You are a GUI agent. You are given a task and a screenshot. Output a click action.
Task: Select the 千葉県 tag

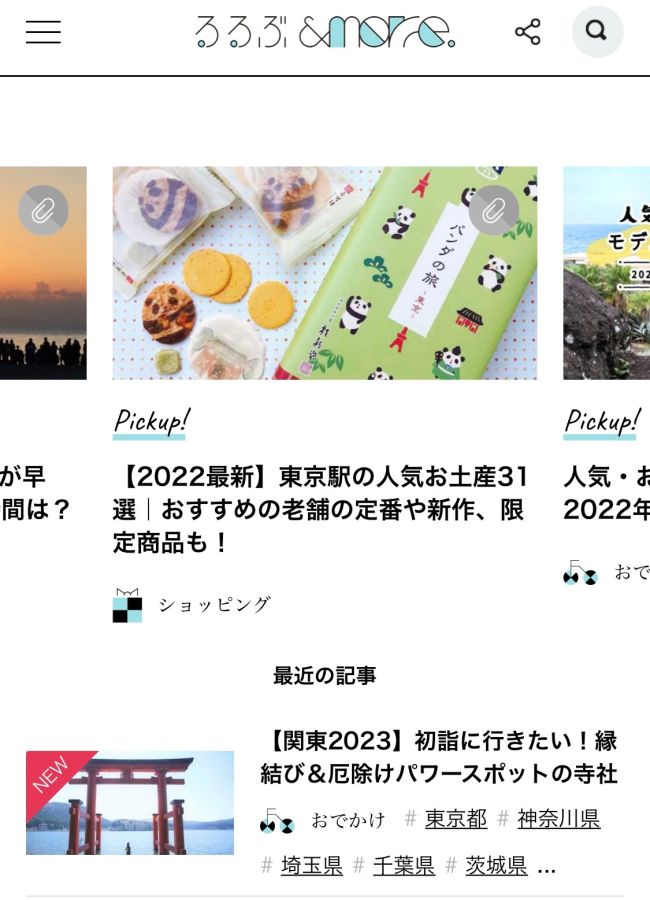(x=403, y=866)
